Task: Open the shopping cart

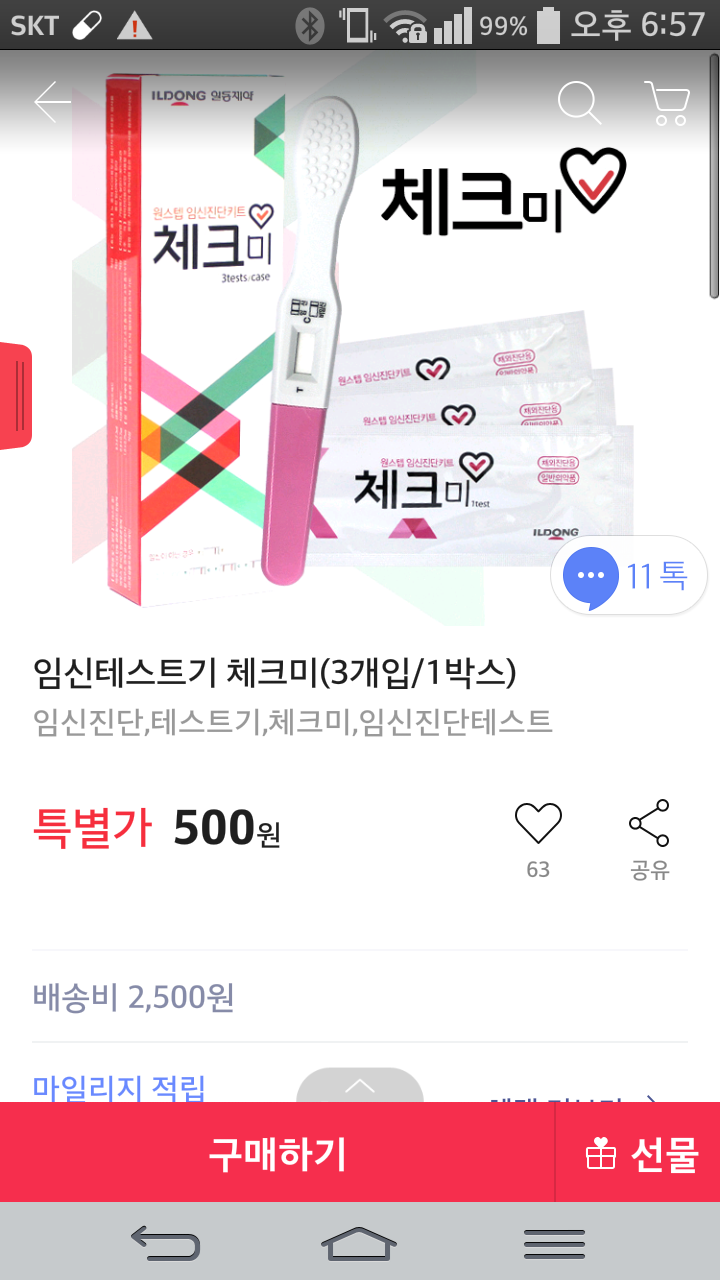Action: [x=667, y=103]
